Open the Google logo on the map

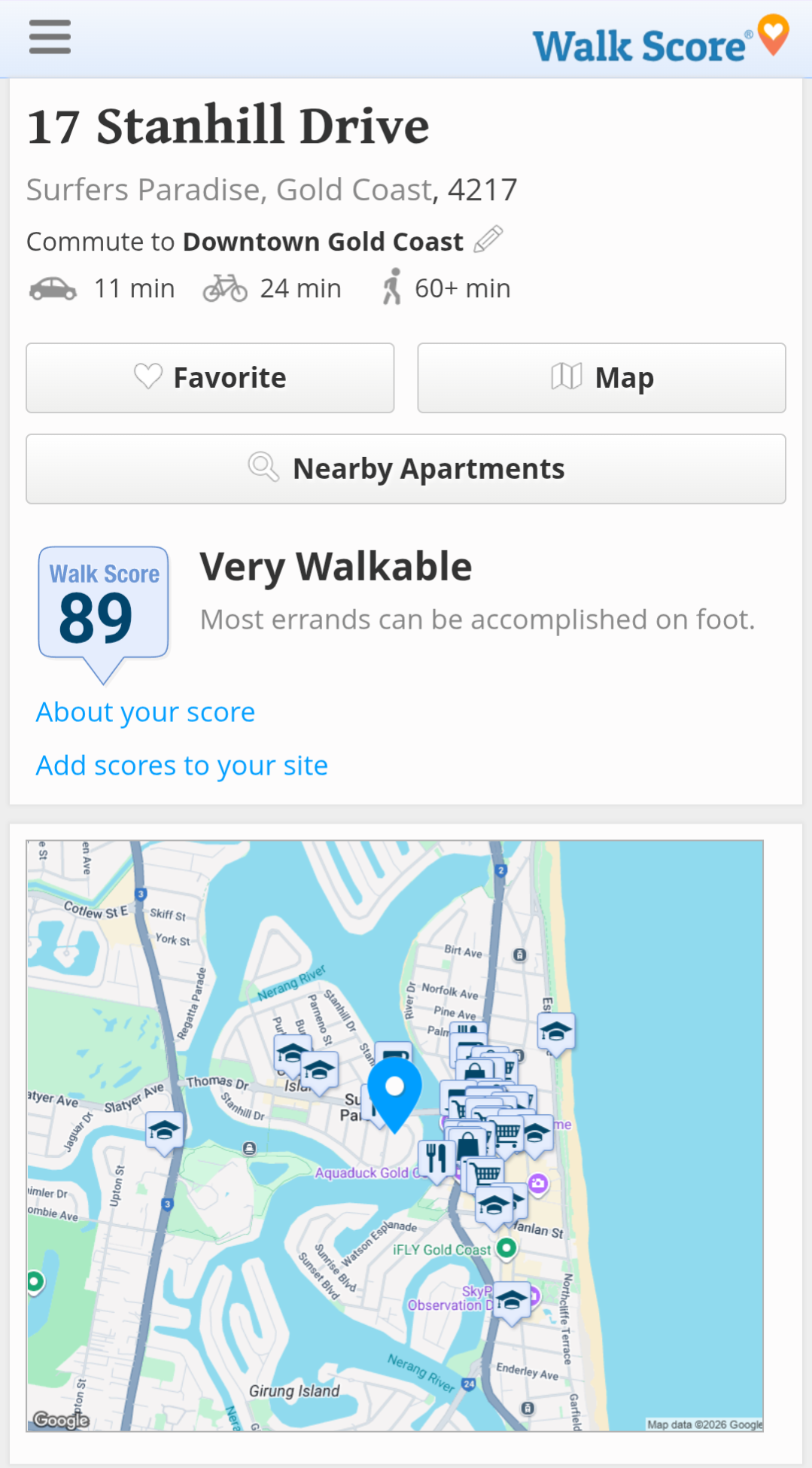[x=62, y=1420]
